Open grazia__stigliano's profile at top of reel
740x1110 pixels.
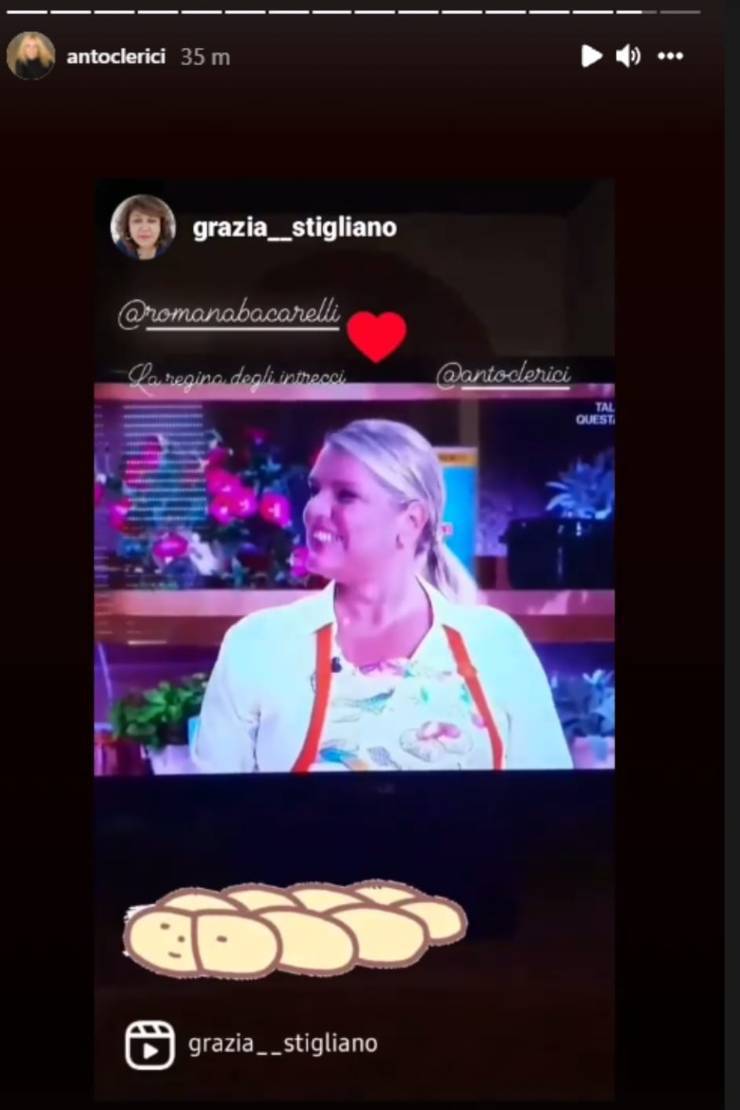[x=294, y=228]
